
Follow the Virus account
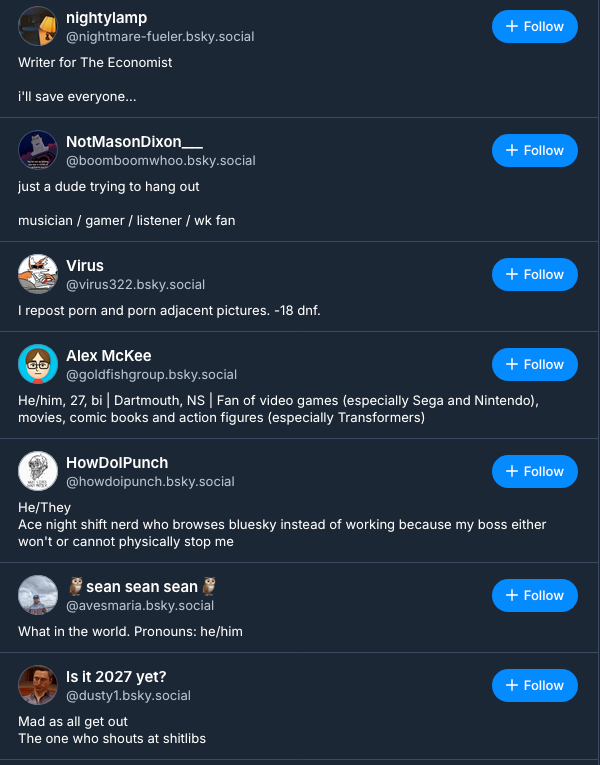coord(534,275)
